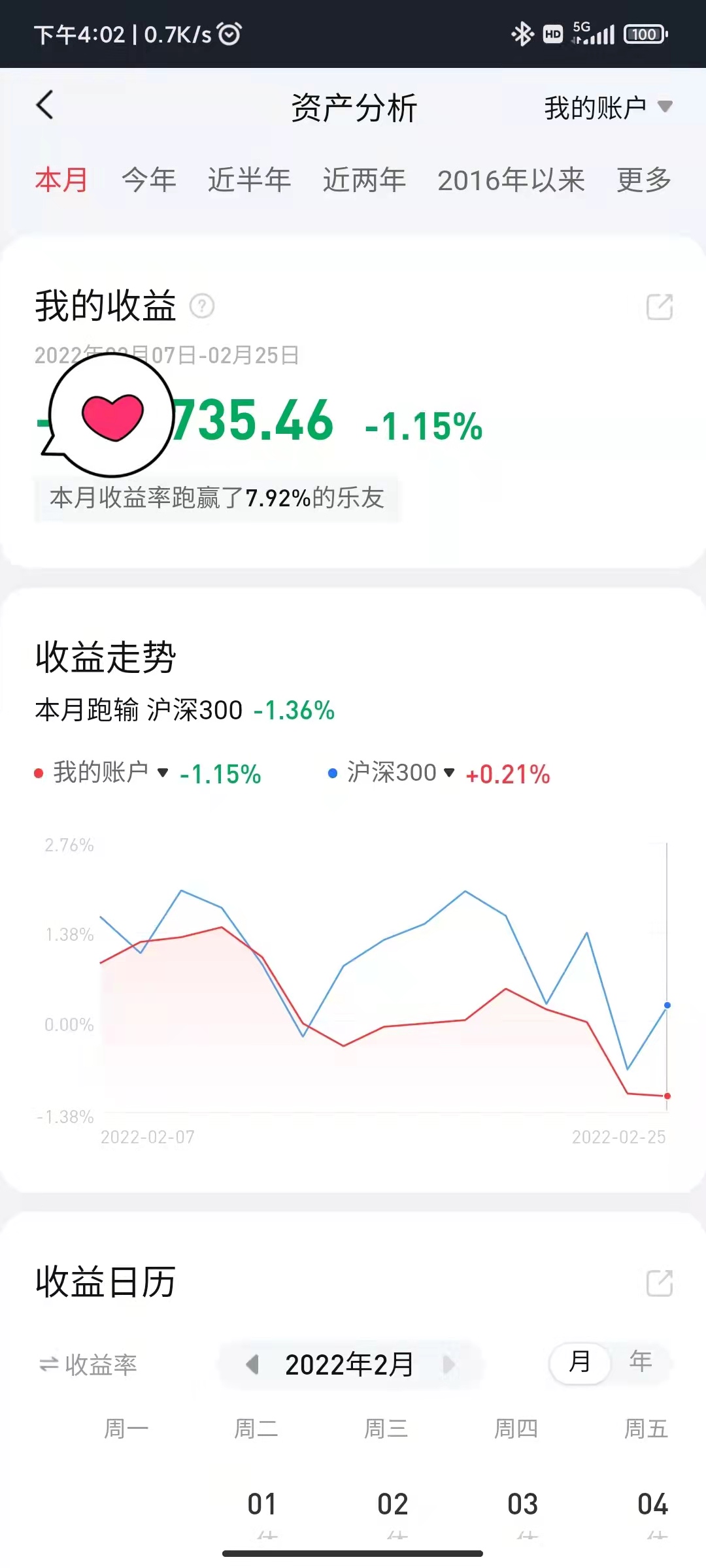Select the 月 calendar view
706x1568 pixels.
[x=580, y=1362]
